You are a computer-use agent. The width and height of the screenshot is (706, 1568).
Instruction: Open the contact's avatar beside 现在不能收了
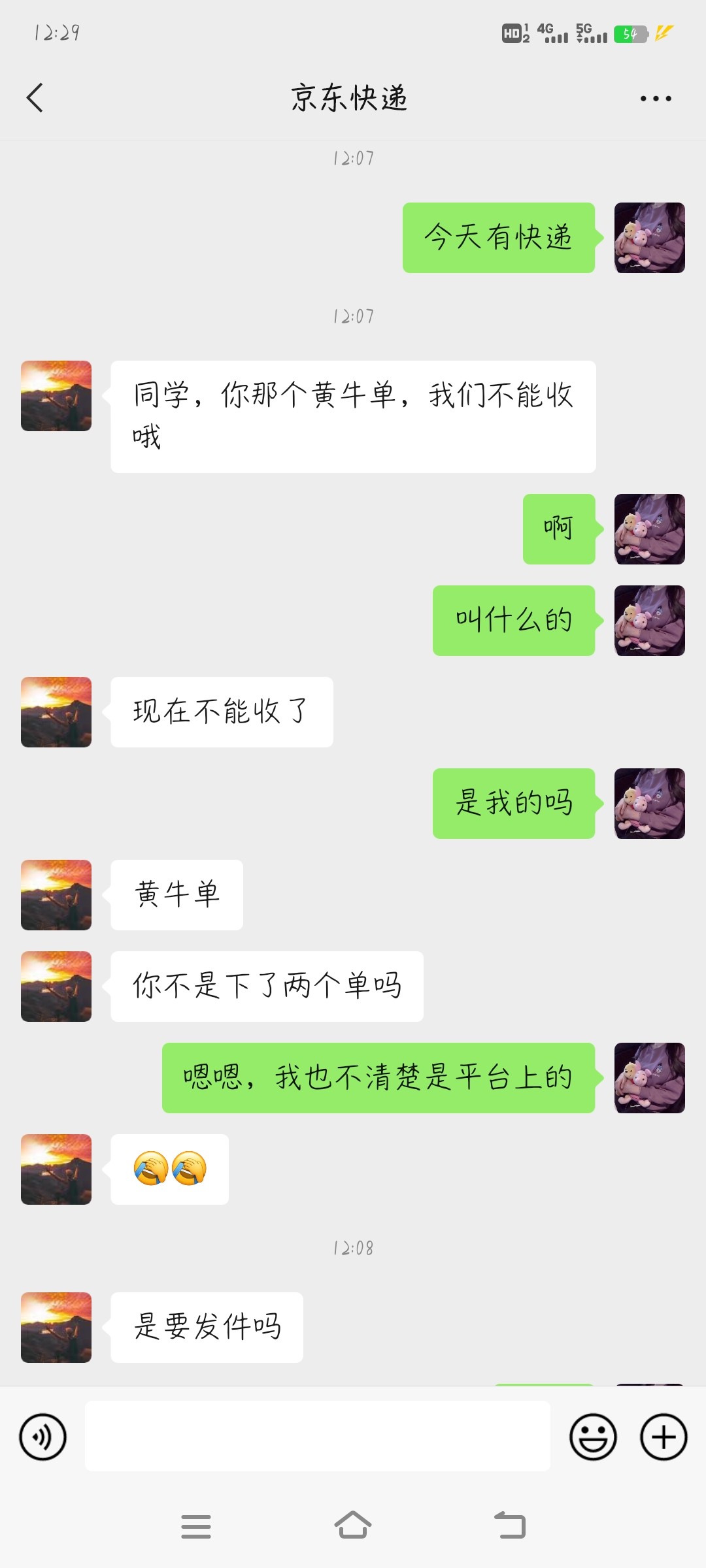tap(56, 712)
